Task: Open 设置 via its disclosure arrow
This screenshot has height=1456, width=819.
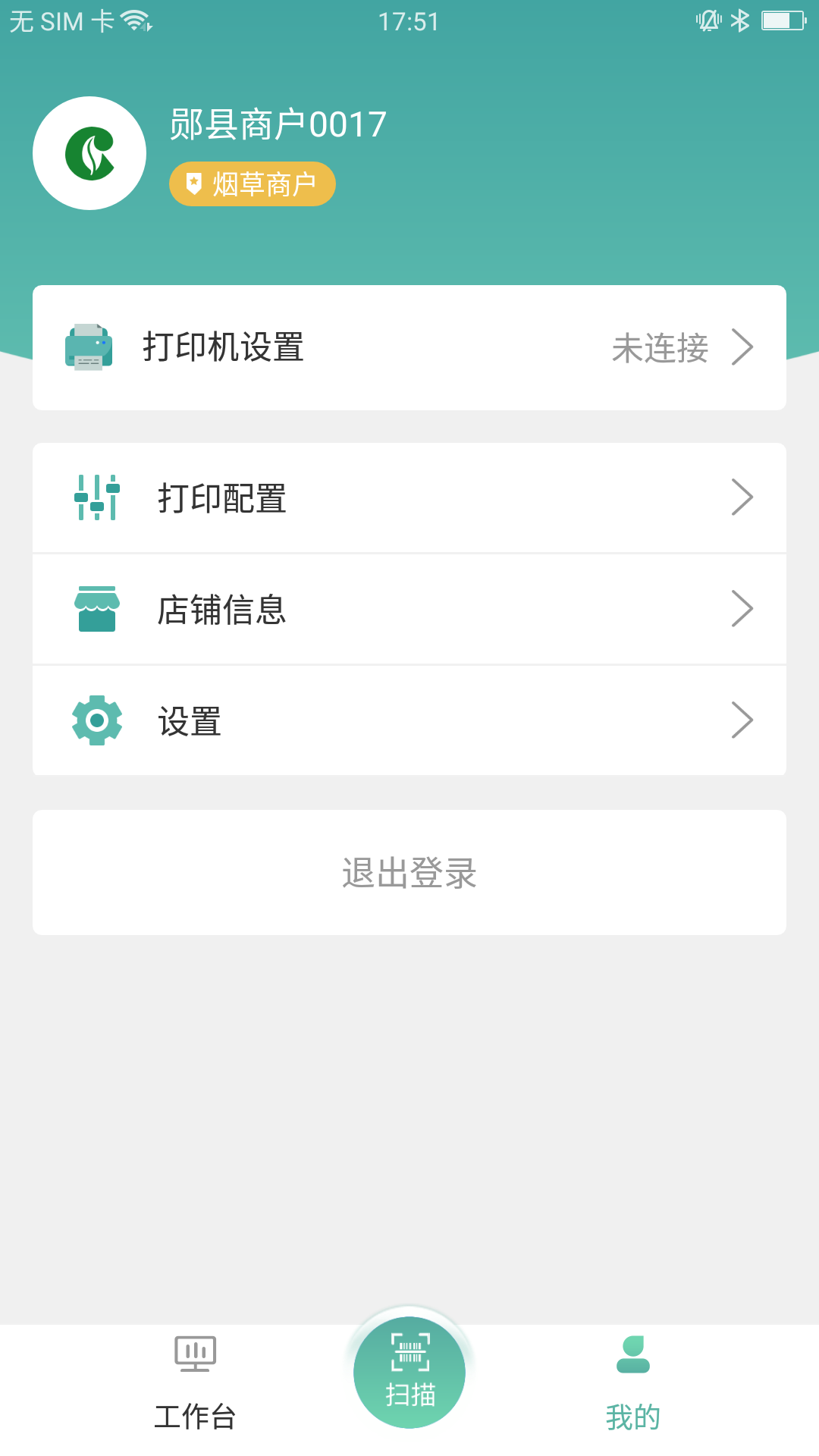Action: (x=745, y=720)
